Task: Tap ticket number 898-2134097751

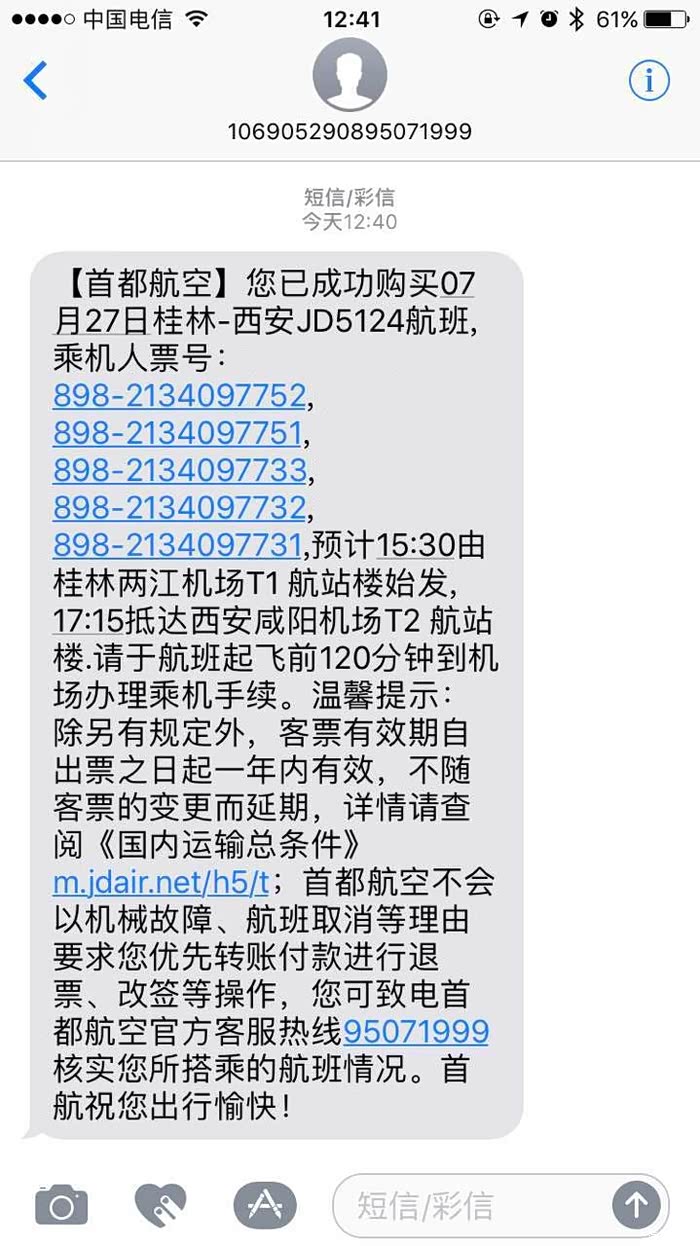Action: tap(177, 433)
